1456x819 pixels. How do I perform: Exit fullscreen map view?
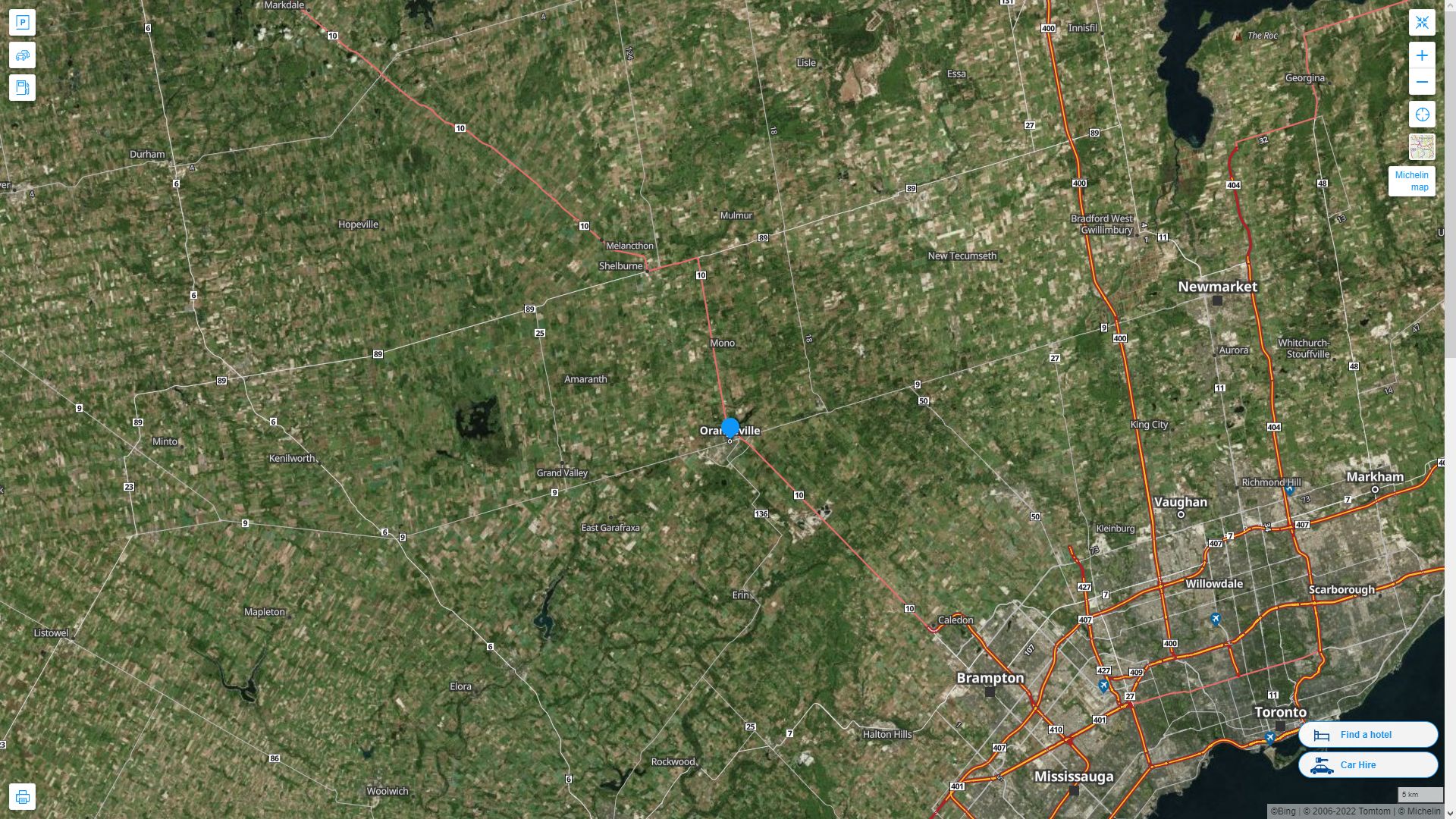coord(1422,23)
